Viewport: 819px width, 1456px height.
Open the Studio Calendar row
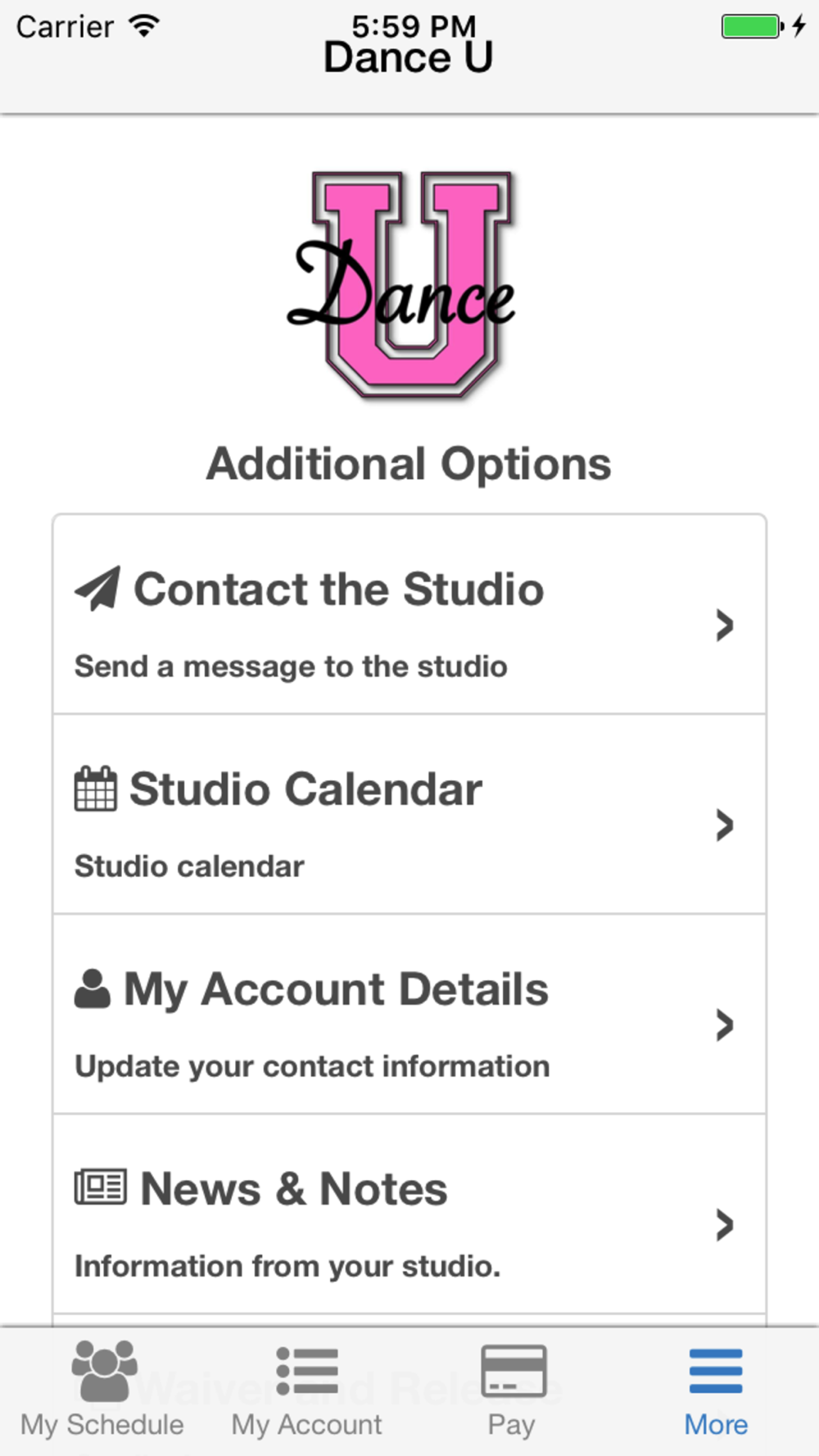409,815
